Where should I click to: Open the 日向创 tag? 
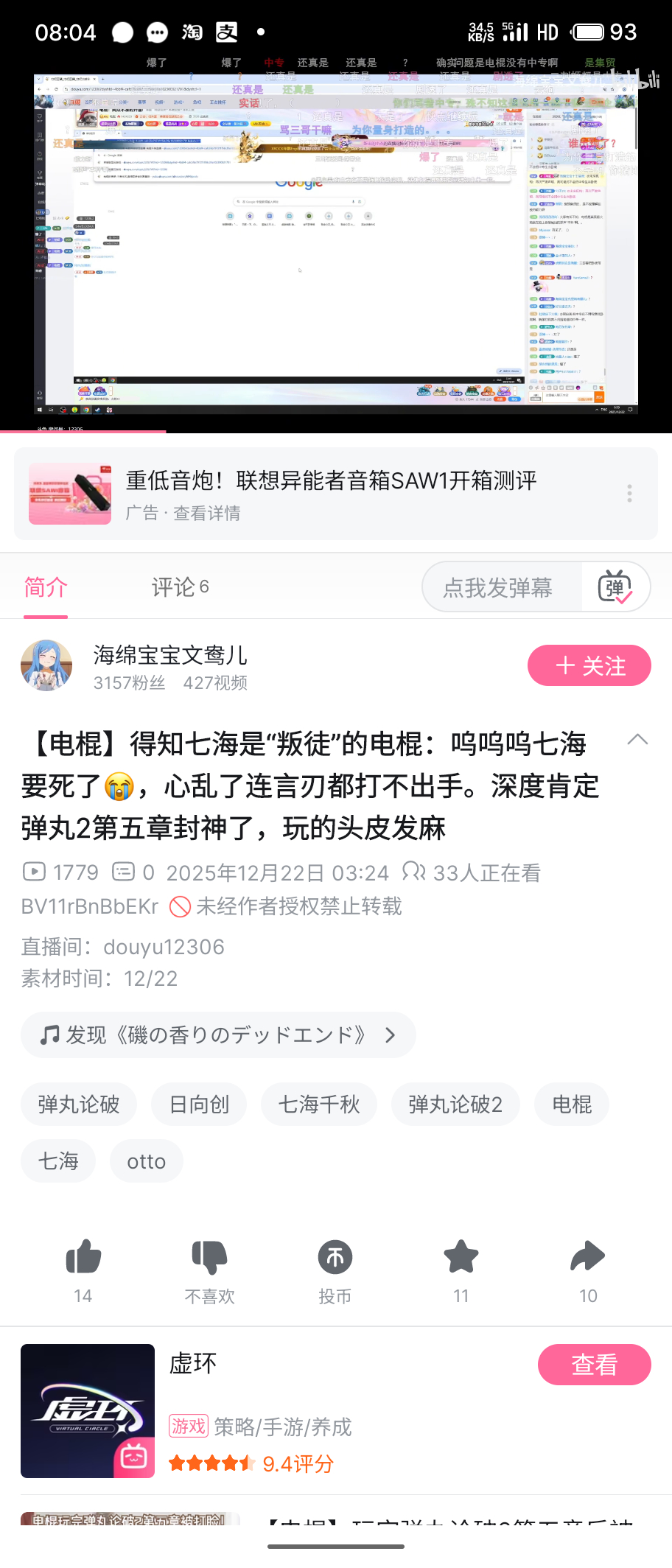pos(199,1105)
